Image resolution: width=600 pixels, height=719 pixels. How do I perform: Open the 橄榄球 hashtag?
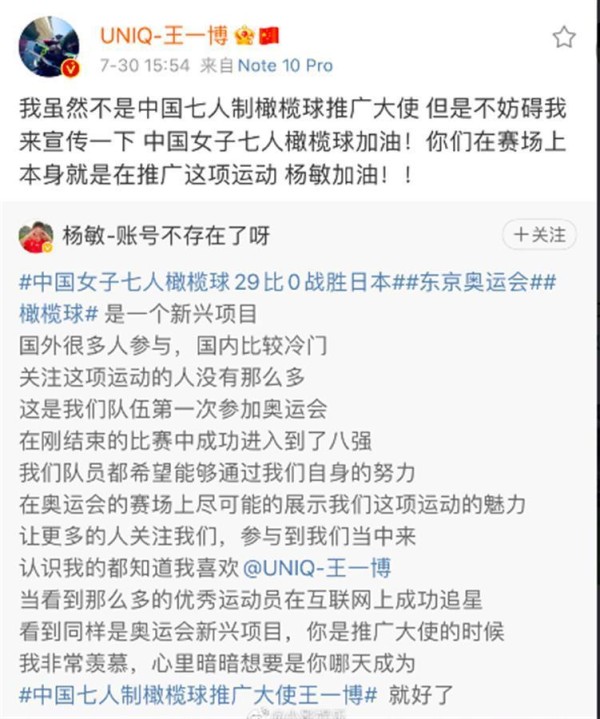(x=57, y=312)
